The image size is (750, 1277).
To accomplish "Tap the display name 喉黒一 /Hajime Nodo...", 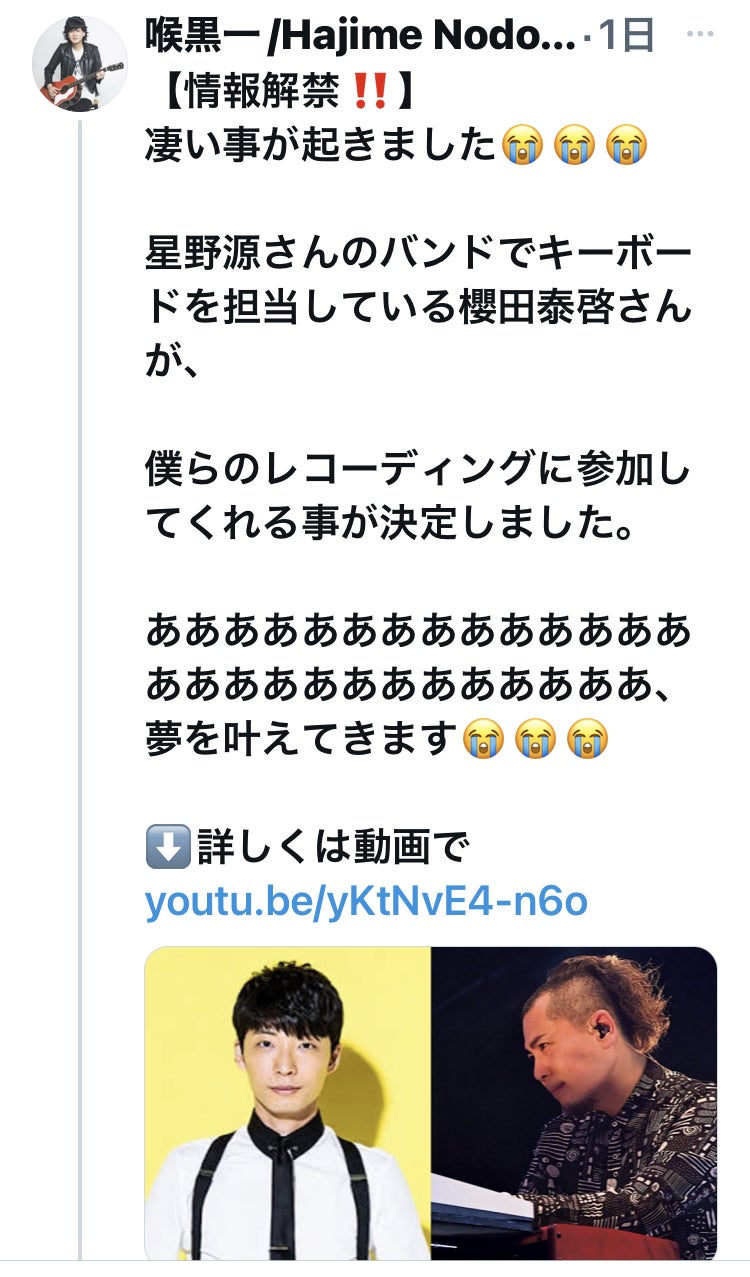I will point(360,36).
